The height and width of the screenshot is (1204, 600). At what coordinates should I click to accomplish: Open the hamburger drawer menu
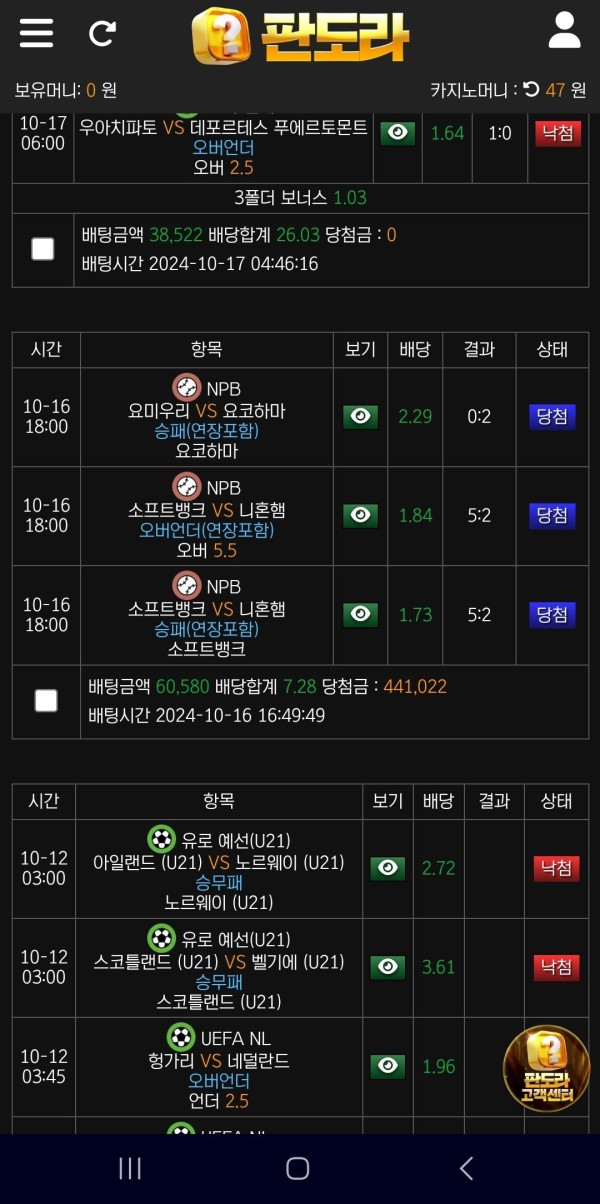(36, 32)
